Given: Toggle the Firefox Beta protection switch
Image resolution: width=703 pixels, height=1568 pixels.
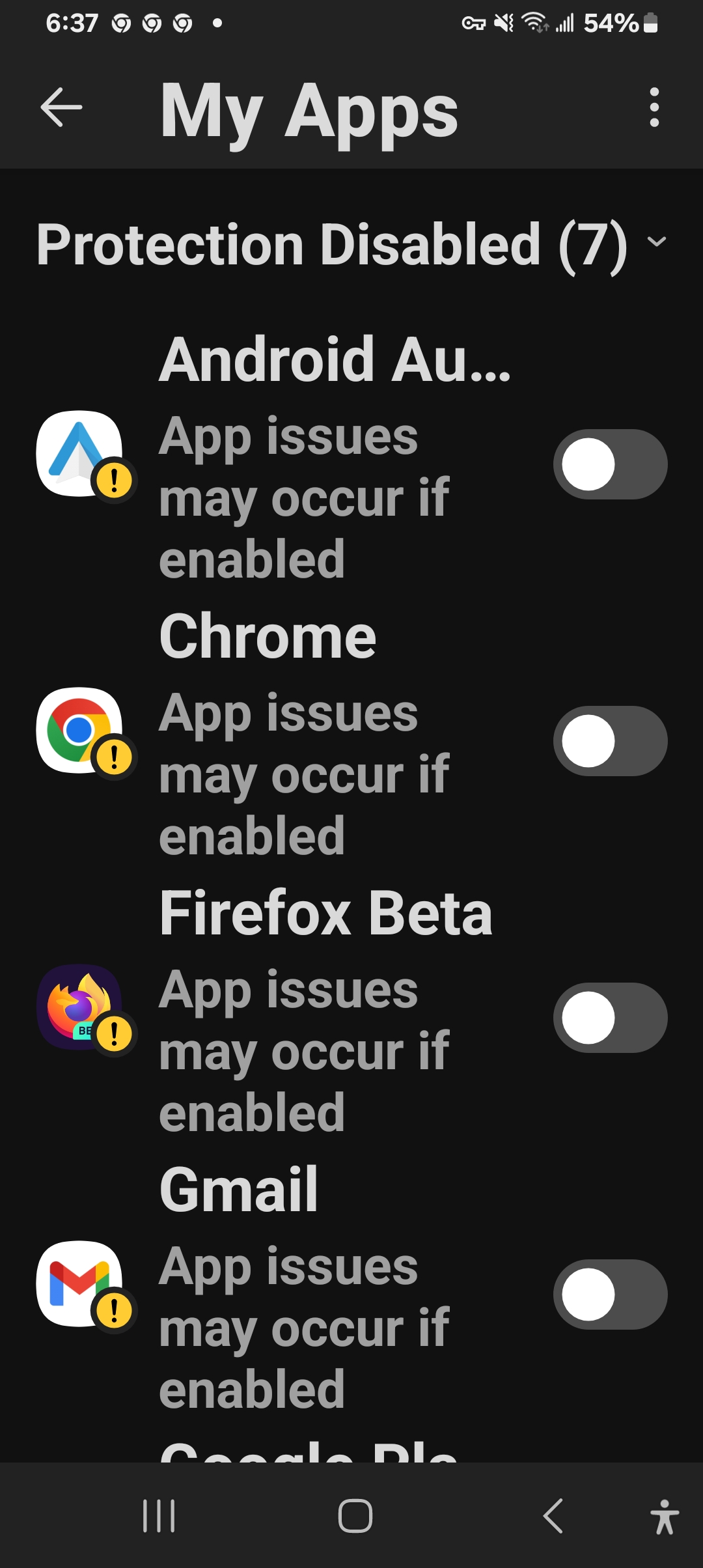Looking at the screenshot, I should [x=610, y=1018].
